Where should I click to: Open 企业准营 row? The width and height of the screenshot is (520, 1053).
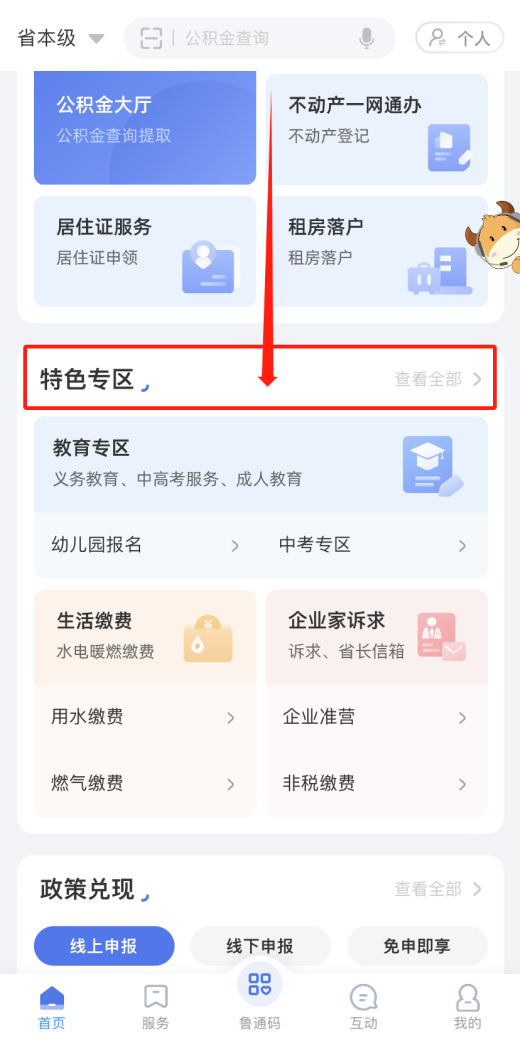click(x=377, y=717)
